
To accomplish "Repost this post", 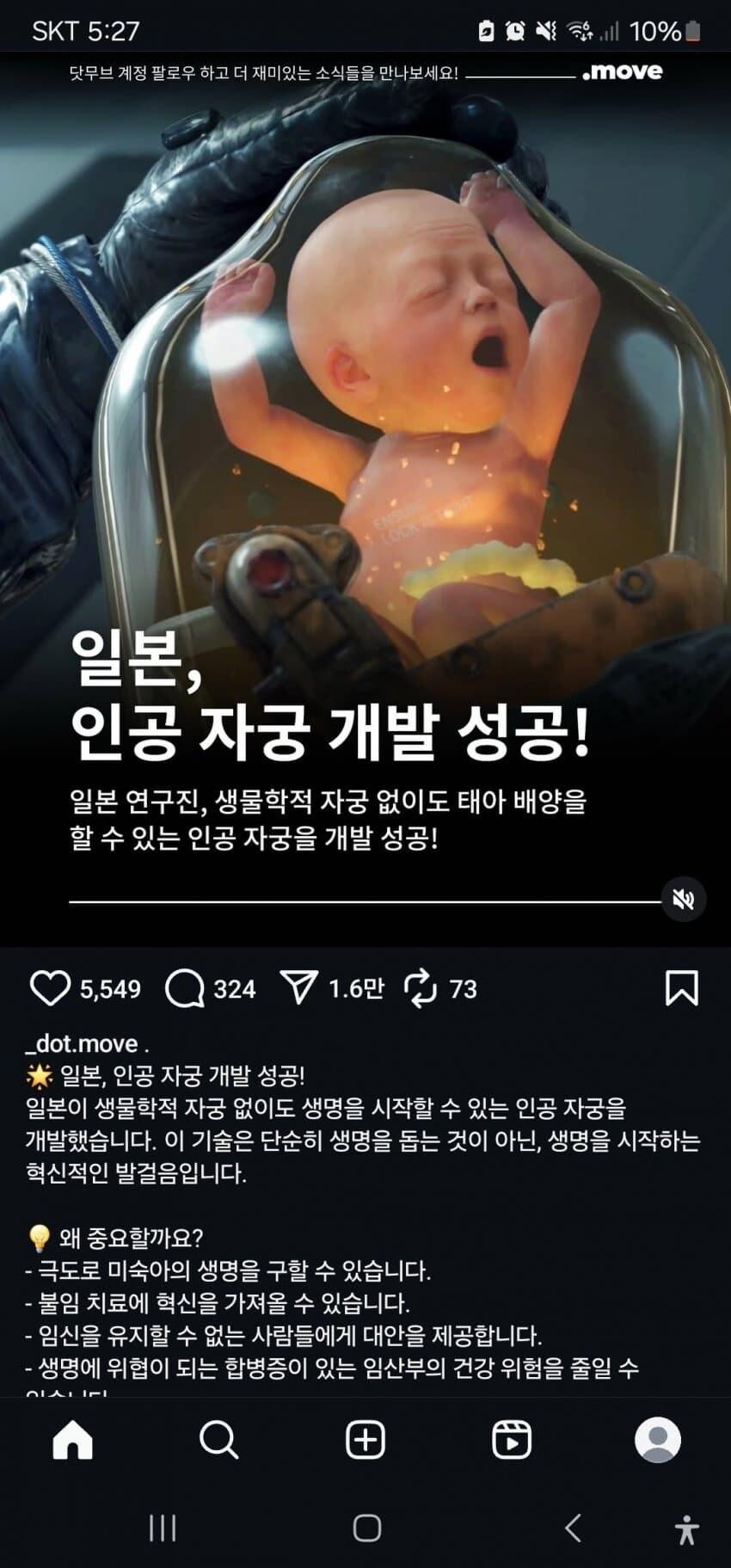I will click(x=421, y=988).
